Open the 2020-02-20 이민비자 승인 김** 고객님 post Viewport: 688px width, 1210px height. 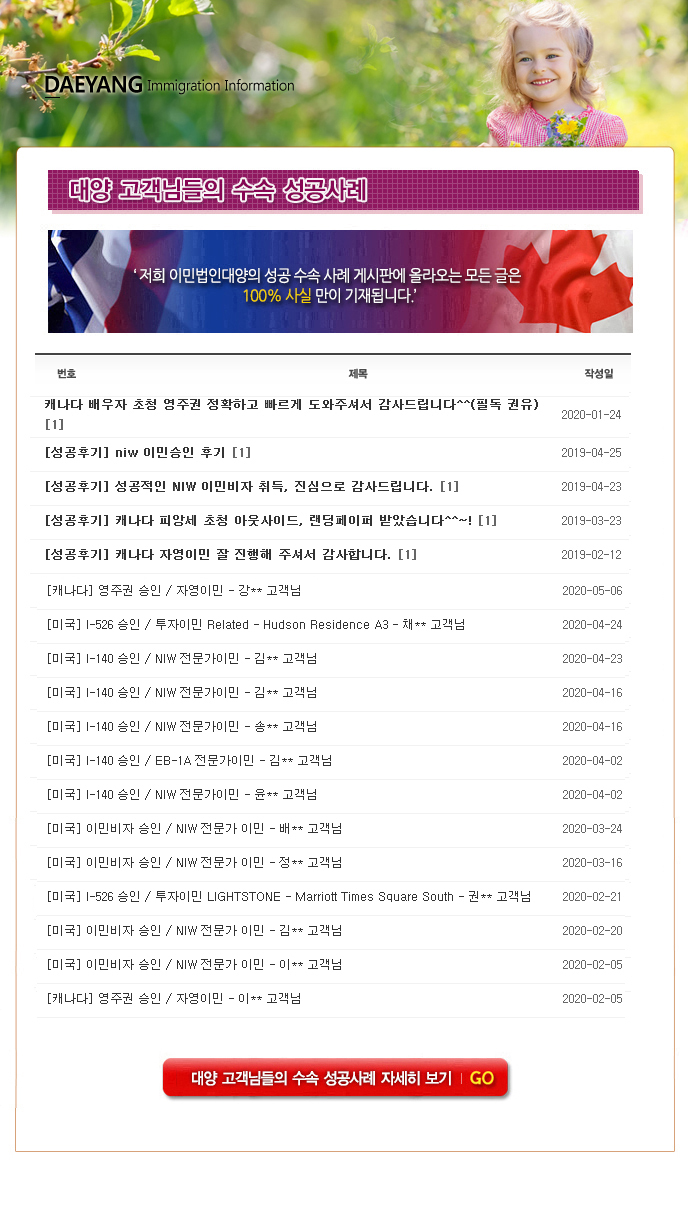point(194,931)
